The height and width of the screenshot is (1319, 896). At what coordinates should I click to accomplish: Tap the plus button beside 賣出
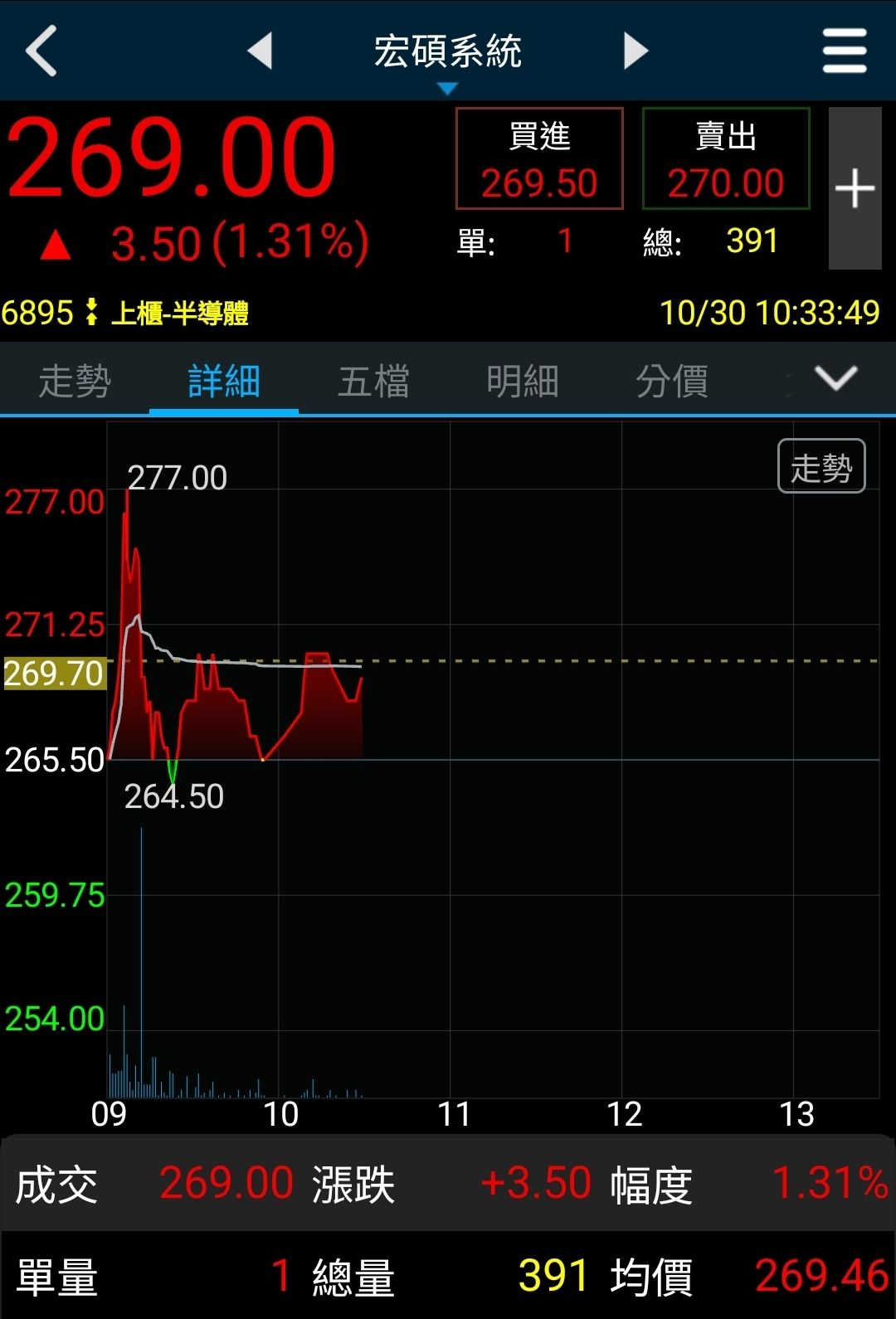[x=855, y=188]
